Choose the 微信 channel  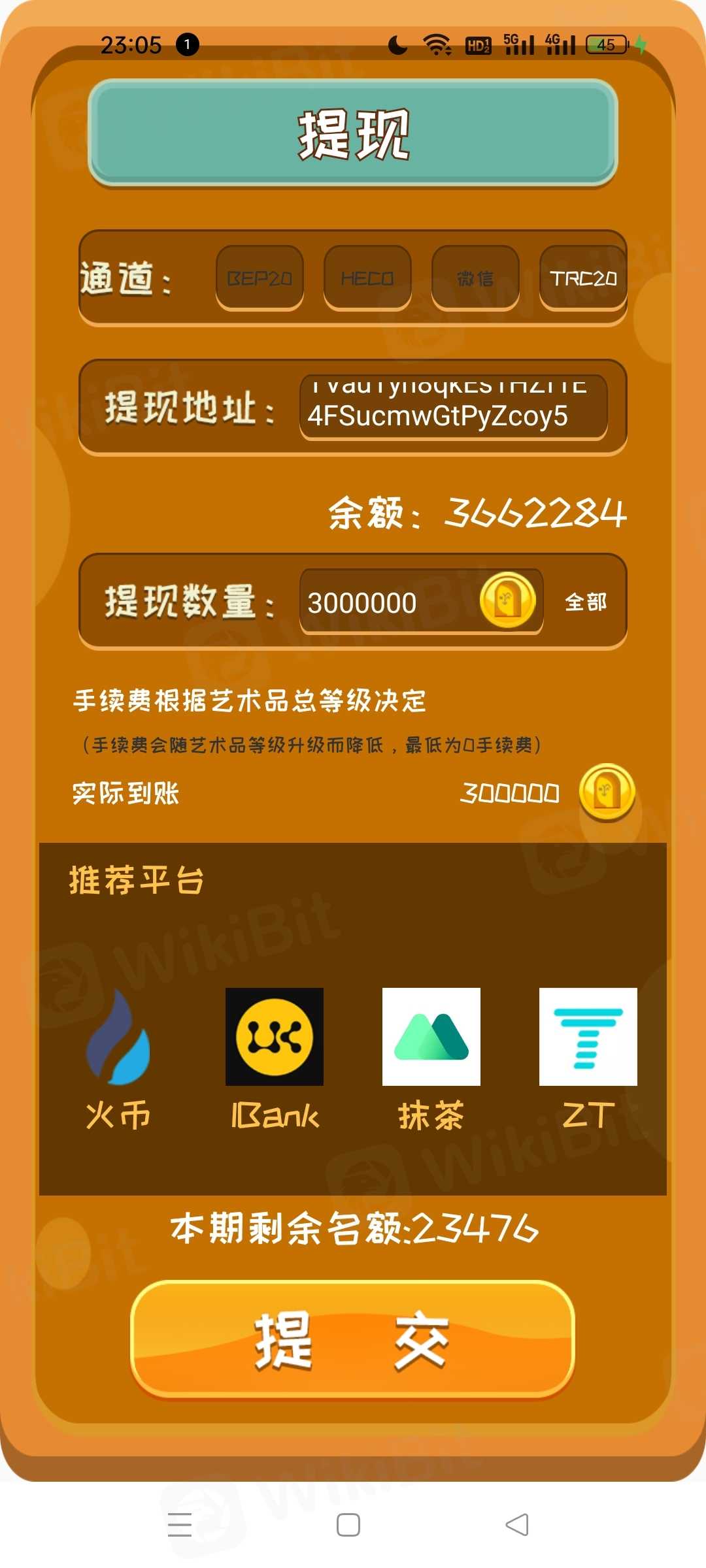[475, 278]
